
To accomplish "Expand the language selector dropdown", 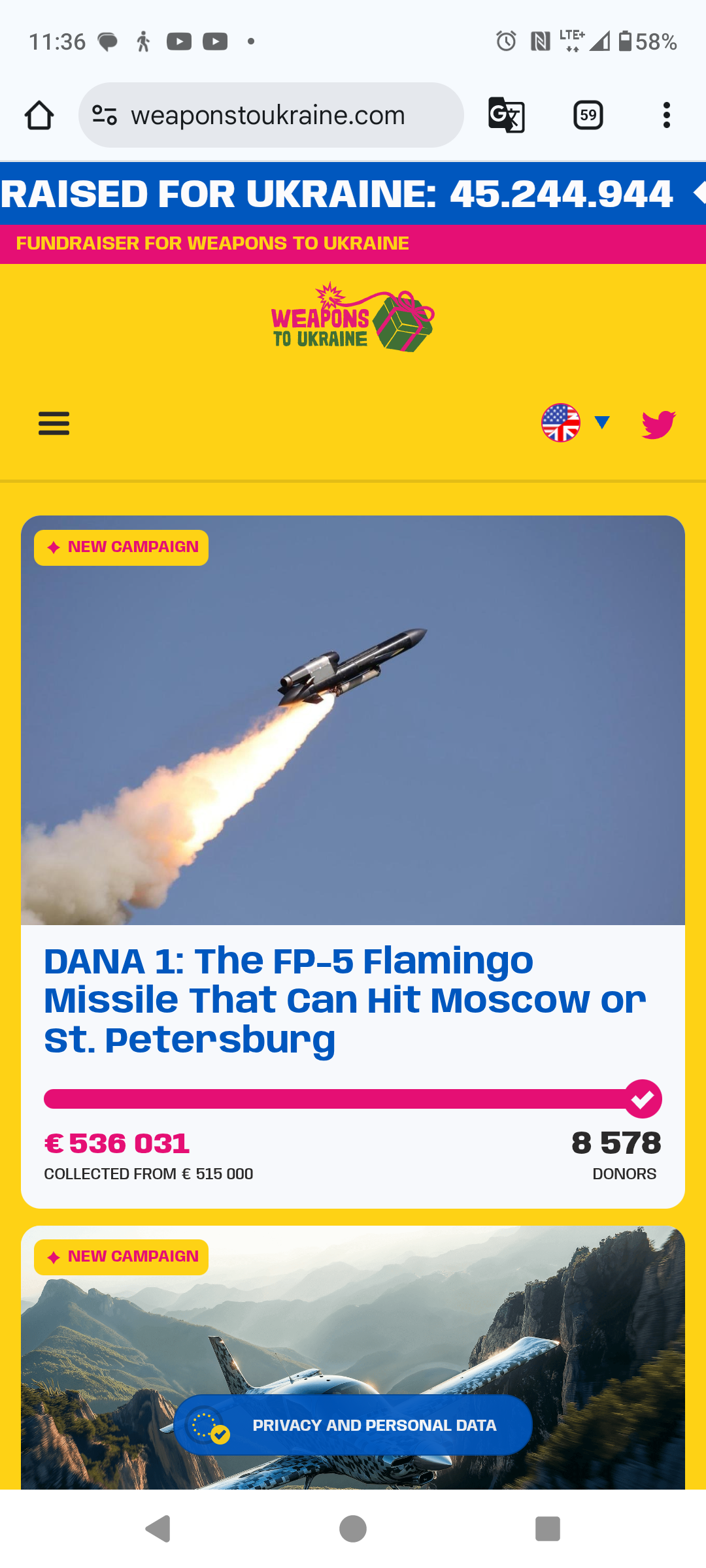I will pyautogui.click(x=601, y=423).
